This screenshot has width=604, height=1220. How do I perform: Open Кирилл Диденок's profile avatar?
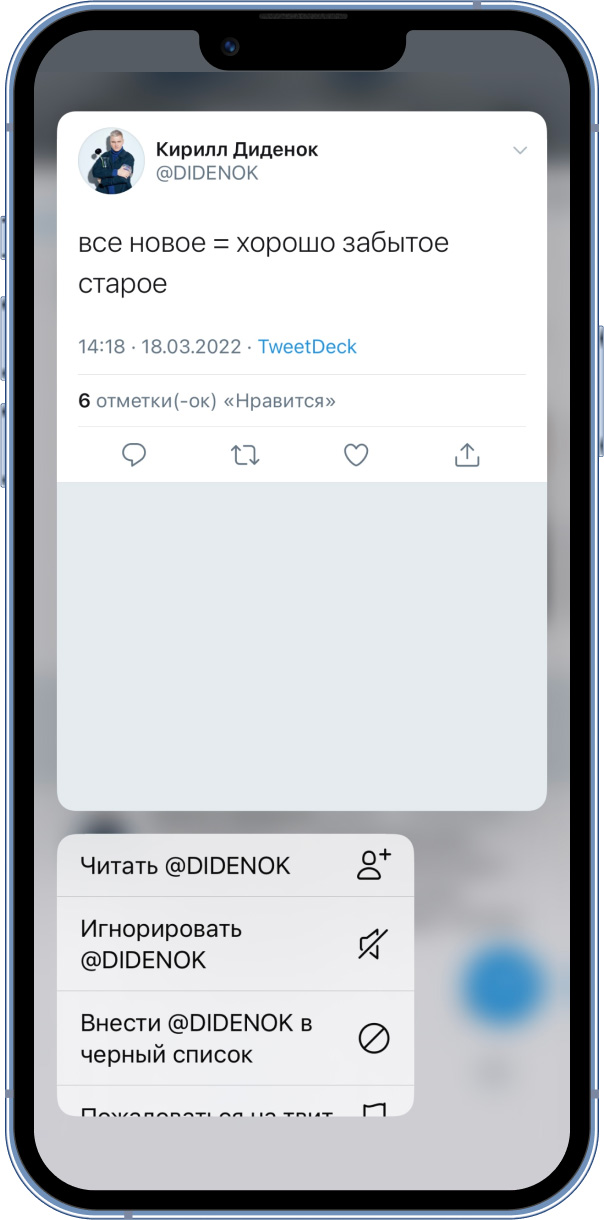tap(111, 160)
